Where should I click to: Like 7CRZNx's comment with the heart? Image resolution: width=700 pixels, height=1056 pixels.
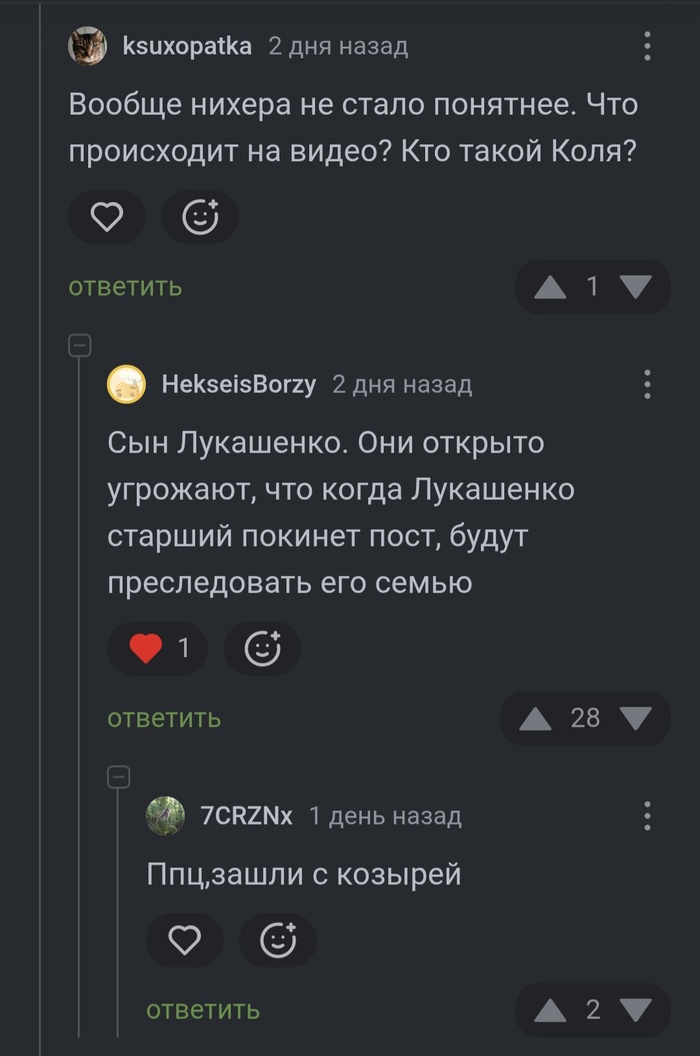click(x=184, y=940)
